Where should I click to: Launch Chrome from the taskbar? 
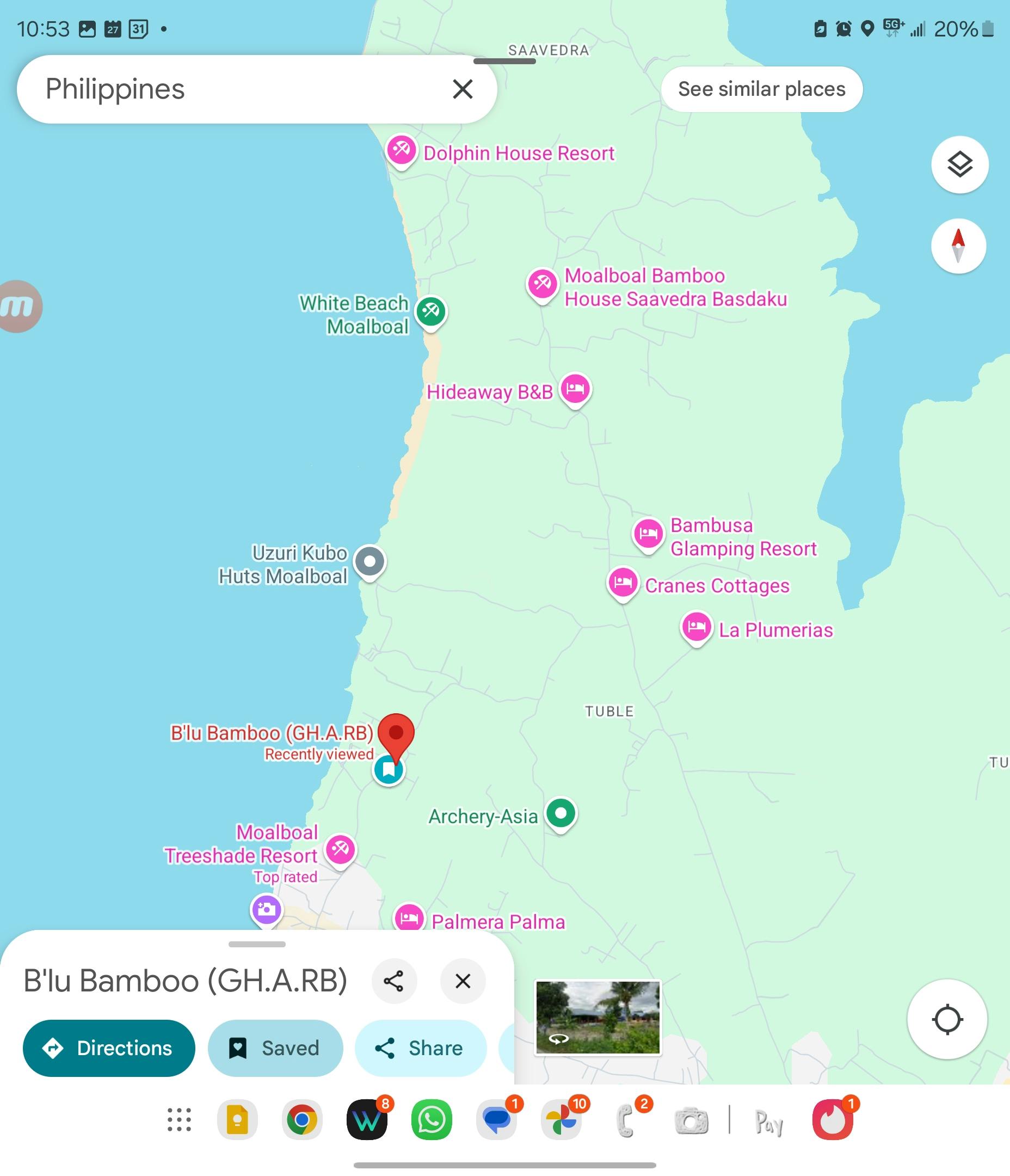(x=302, y=1120)
